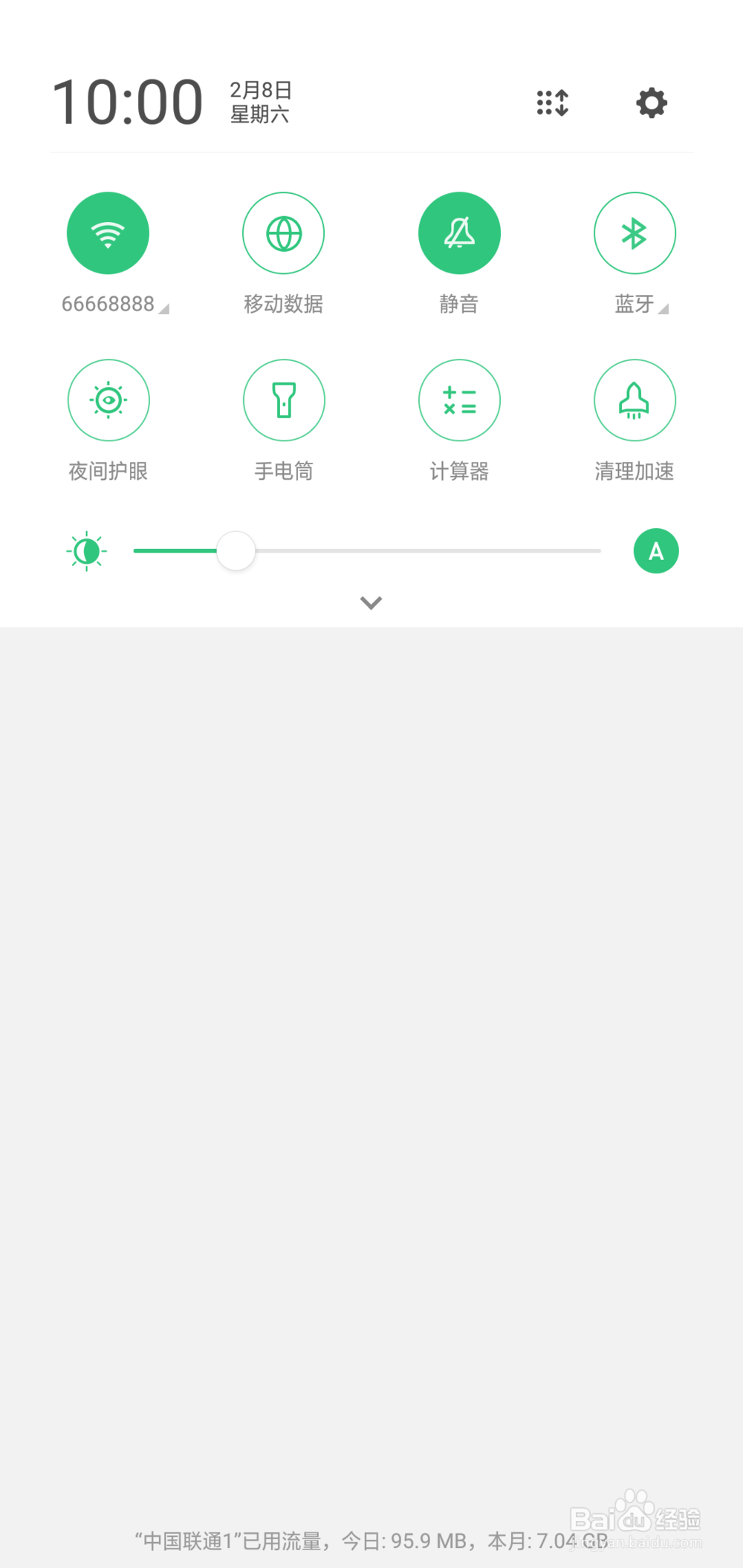Expand the quick settings panel with the chevron
Image resolution: width=743 pixels, height=1568 pixels.
coord(371,602)
